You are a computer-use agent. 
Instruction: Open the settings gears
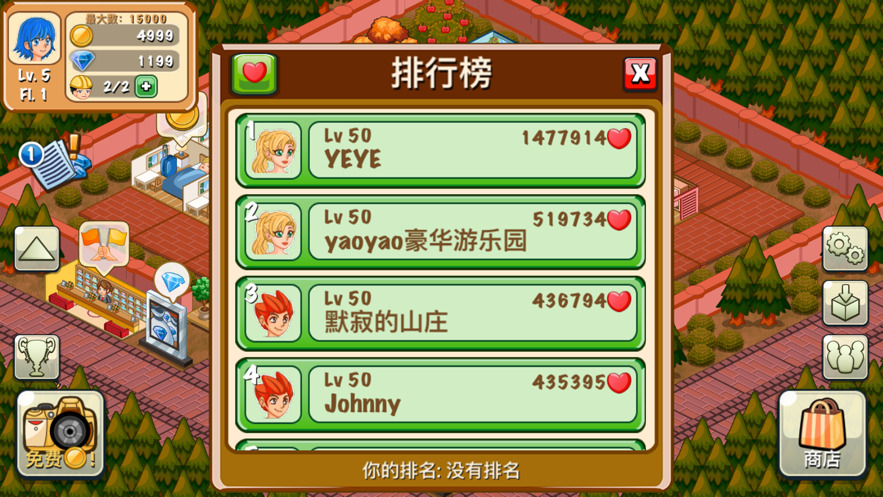click(x=845, y=249)
